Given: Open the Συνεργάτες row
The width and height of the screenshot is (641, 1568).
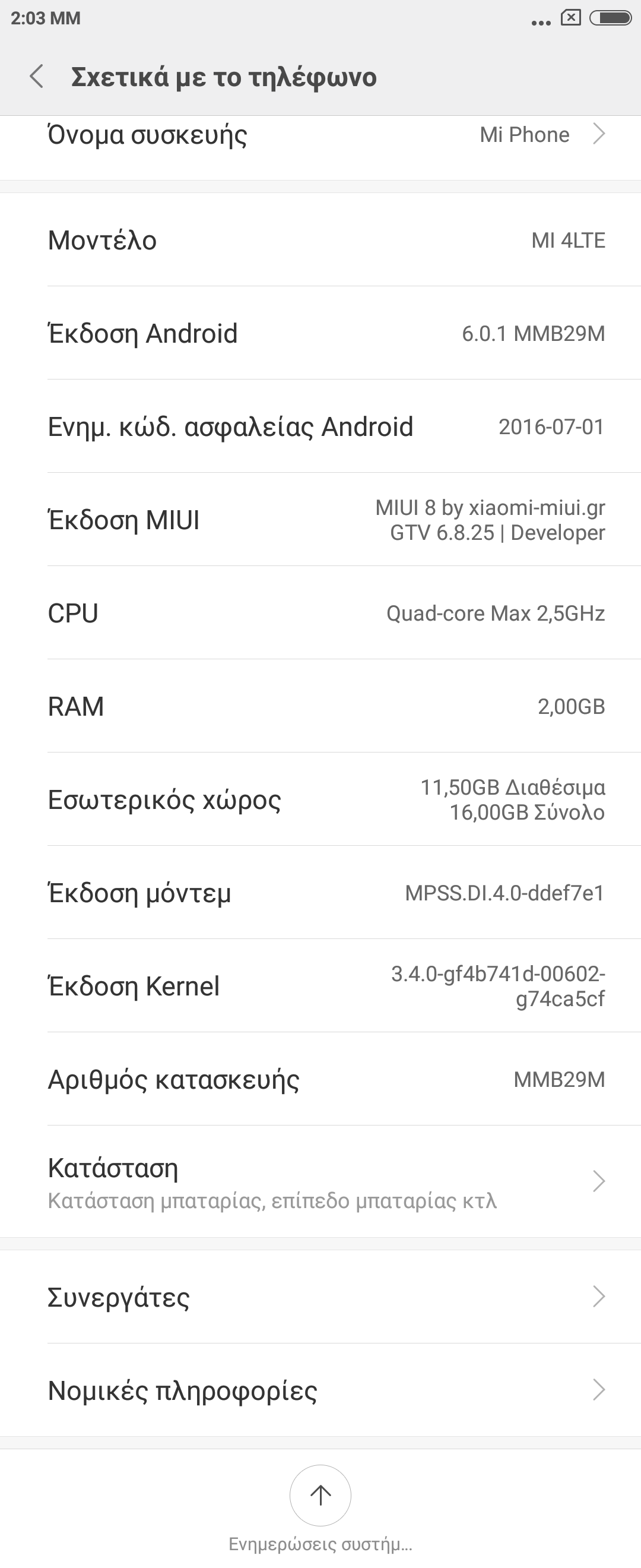Looking at the screenshot, I should click(x=320, y=1297).
